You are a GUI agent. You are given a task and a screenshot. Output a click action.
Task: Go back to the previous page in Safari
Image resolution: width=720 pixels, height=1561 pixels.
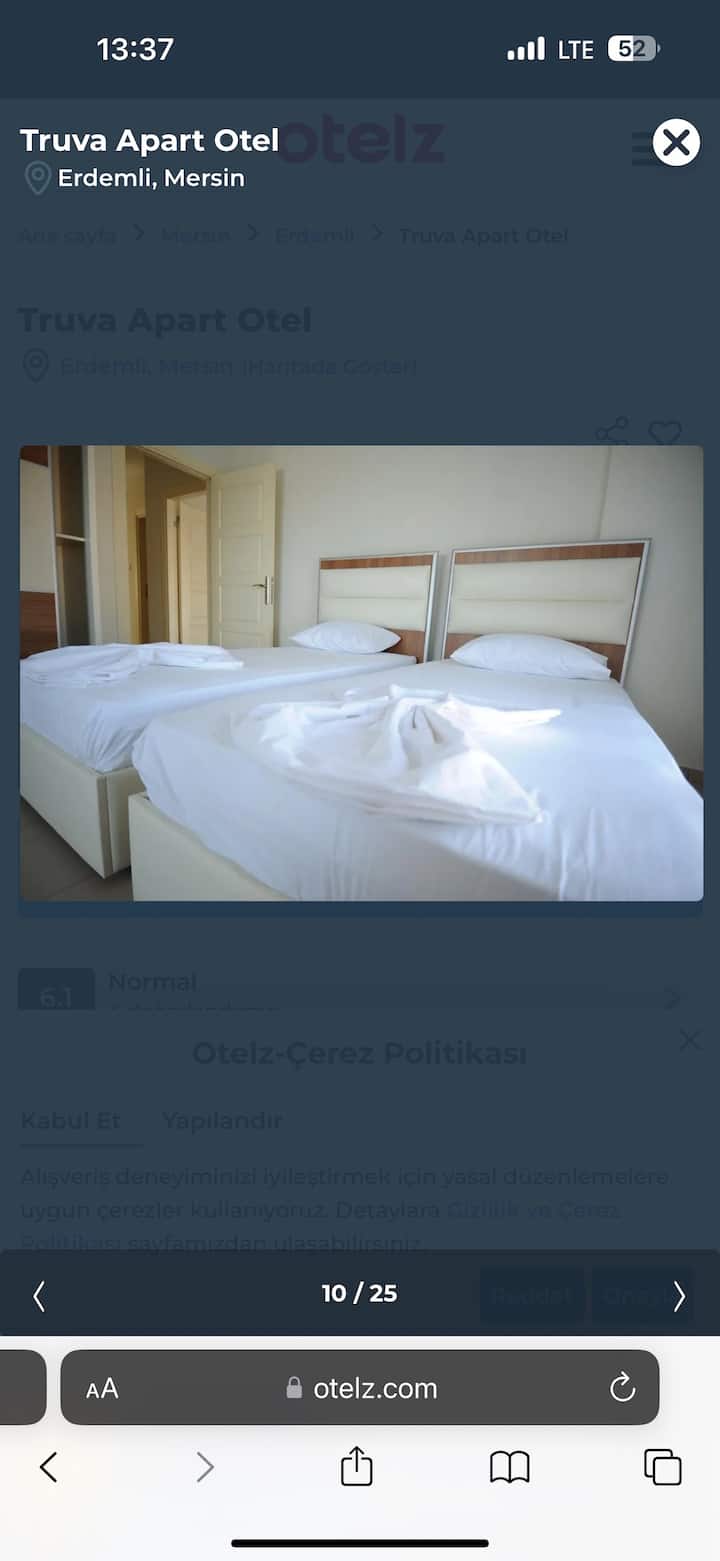[x=48, y=1467]
